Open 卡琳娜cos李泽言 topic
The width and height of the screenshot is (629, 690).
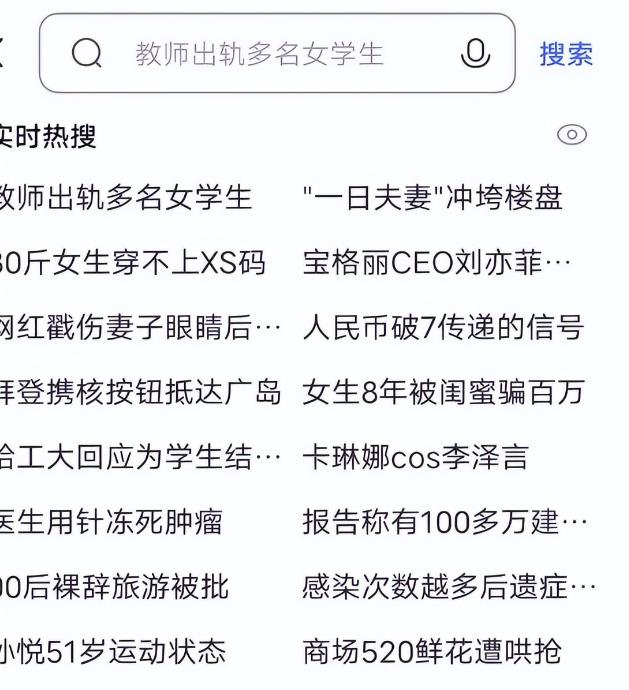(414, 457)
